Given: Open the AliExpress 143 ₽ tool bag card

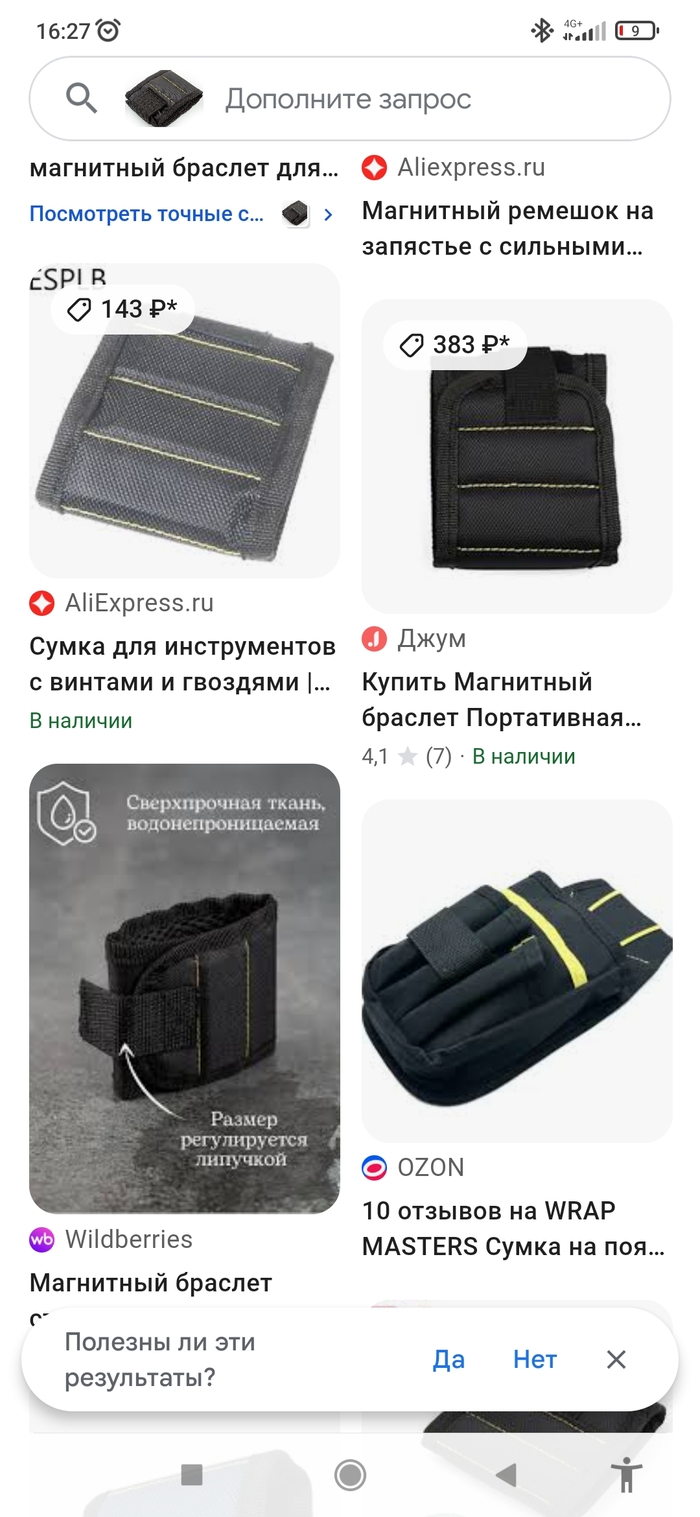Looking at the screenshot, I should click(x=184, y=420).
